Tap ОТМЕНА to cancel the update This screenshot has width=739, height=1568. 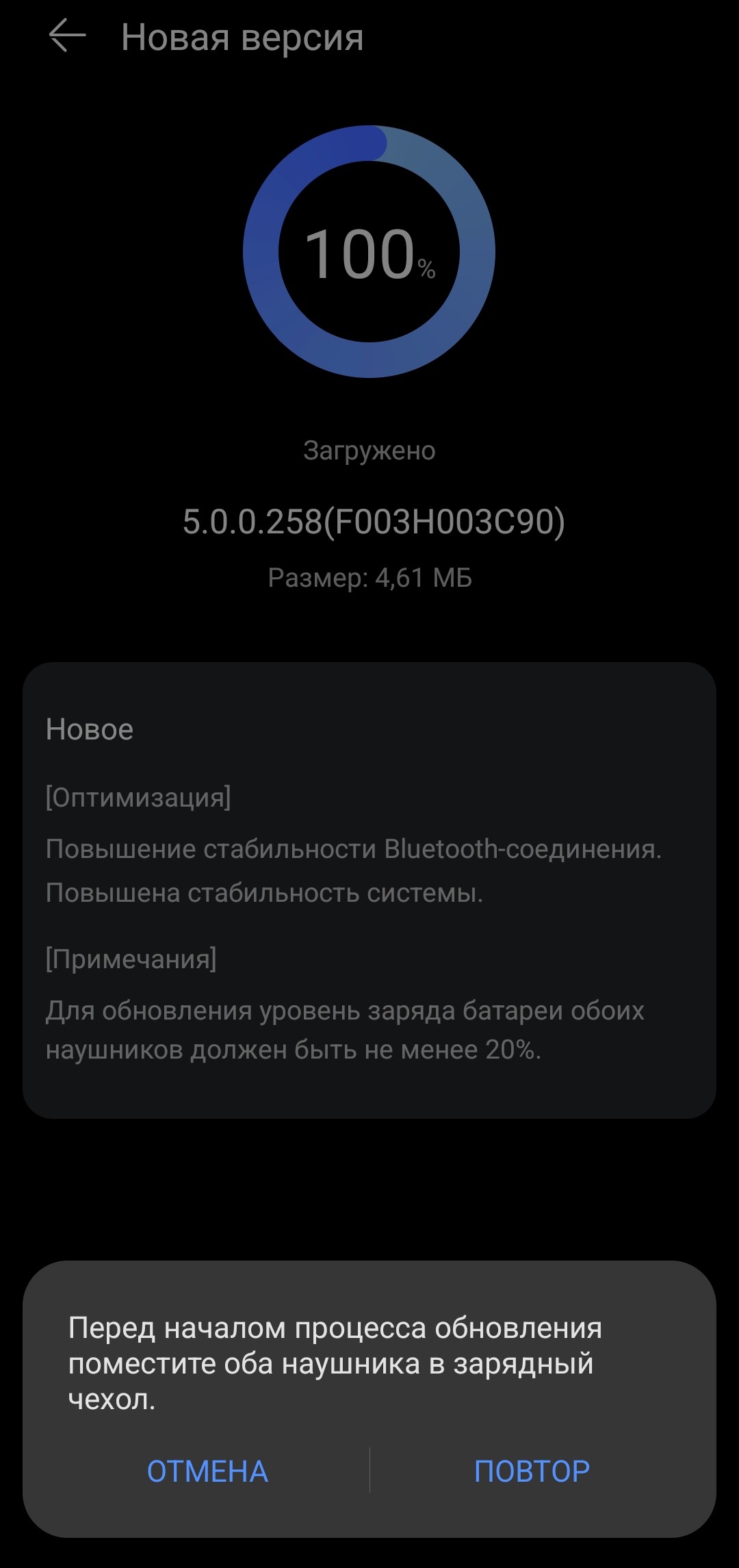point(207,1471)
